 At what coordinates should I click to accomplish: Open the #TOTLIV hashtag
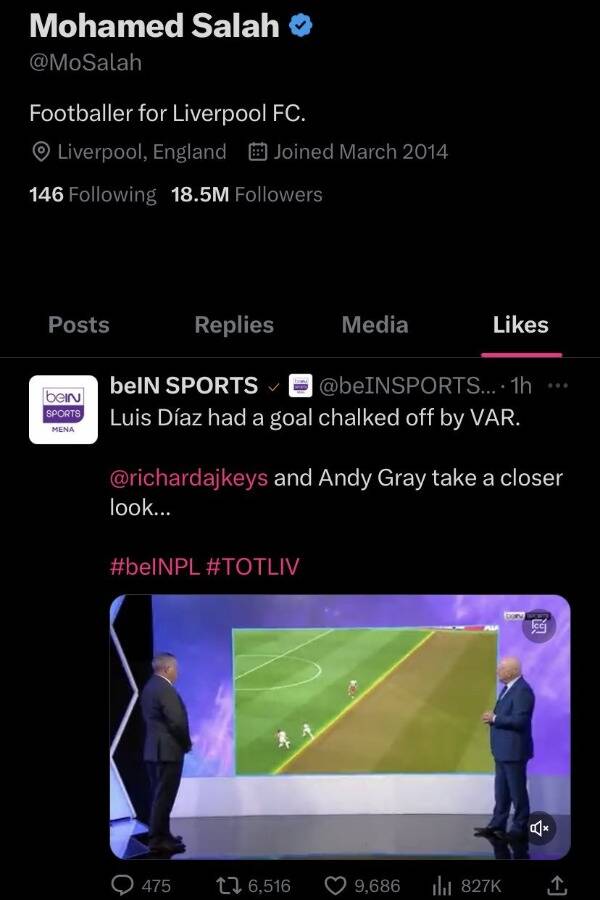point(252,567)
